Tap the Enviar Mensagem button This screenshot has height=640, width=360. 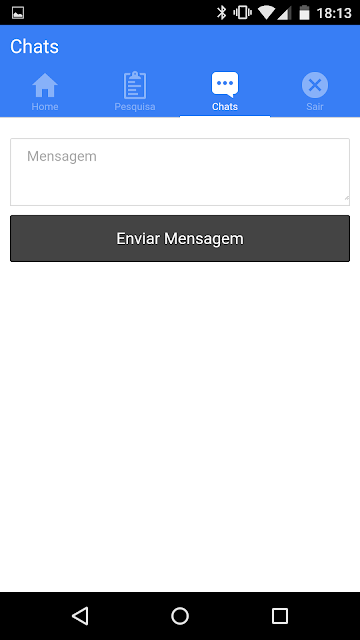click(x=180, y=238)
